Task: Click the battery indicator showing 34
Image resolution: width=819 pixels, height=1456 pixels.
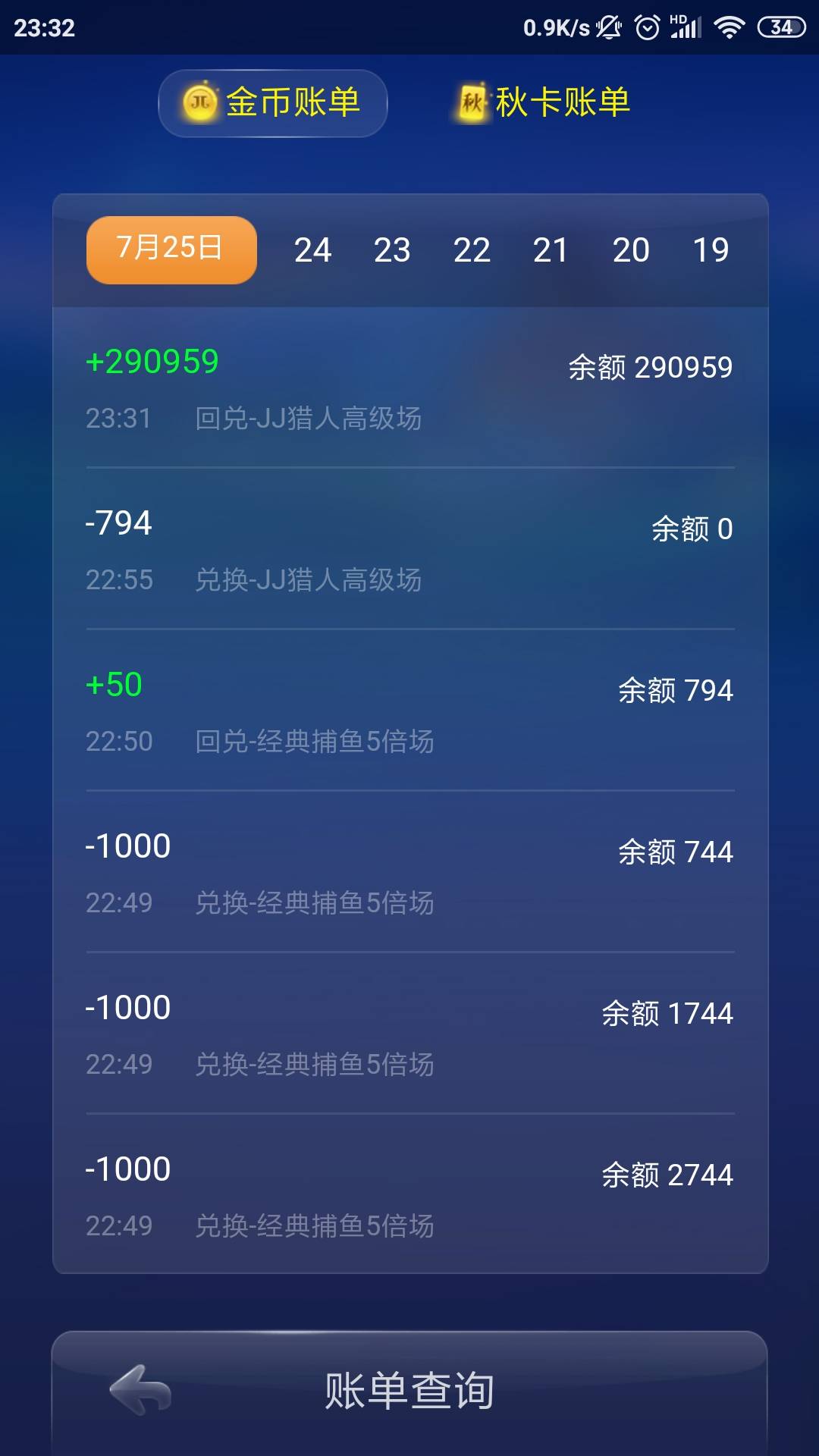Action: (781, 25)
